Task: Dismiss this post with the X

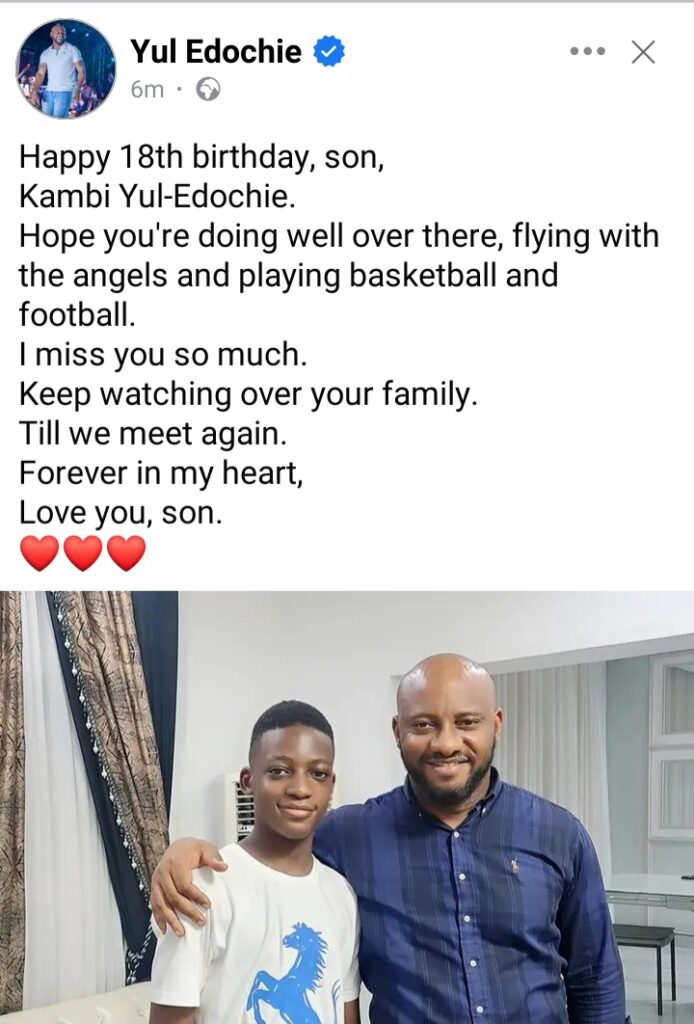Action: point(643,52)
